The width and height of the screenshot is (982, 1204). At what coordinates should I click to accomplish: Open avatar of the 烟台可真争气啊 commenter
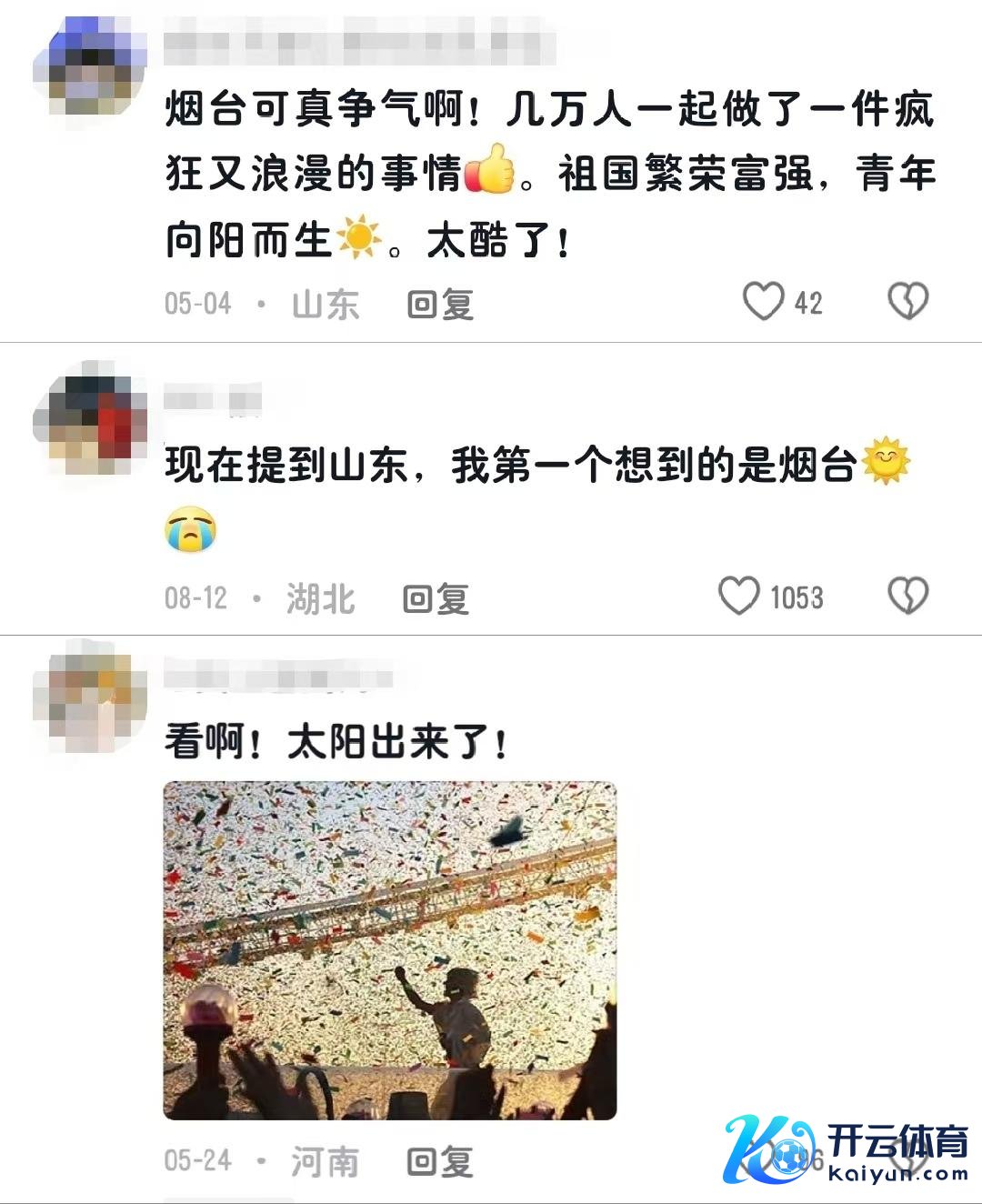click(x=90, y=70)
